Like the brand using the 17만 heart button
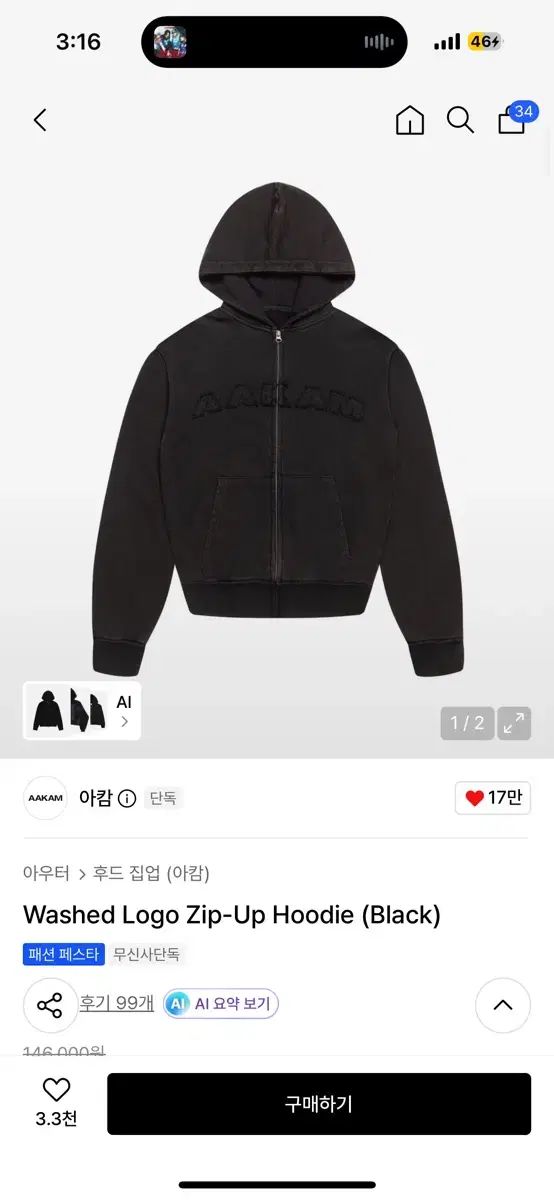The width and height of the screenshot is (554, 1200). tap(493, 798)
